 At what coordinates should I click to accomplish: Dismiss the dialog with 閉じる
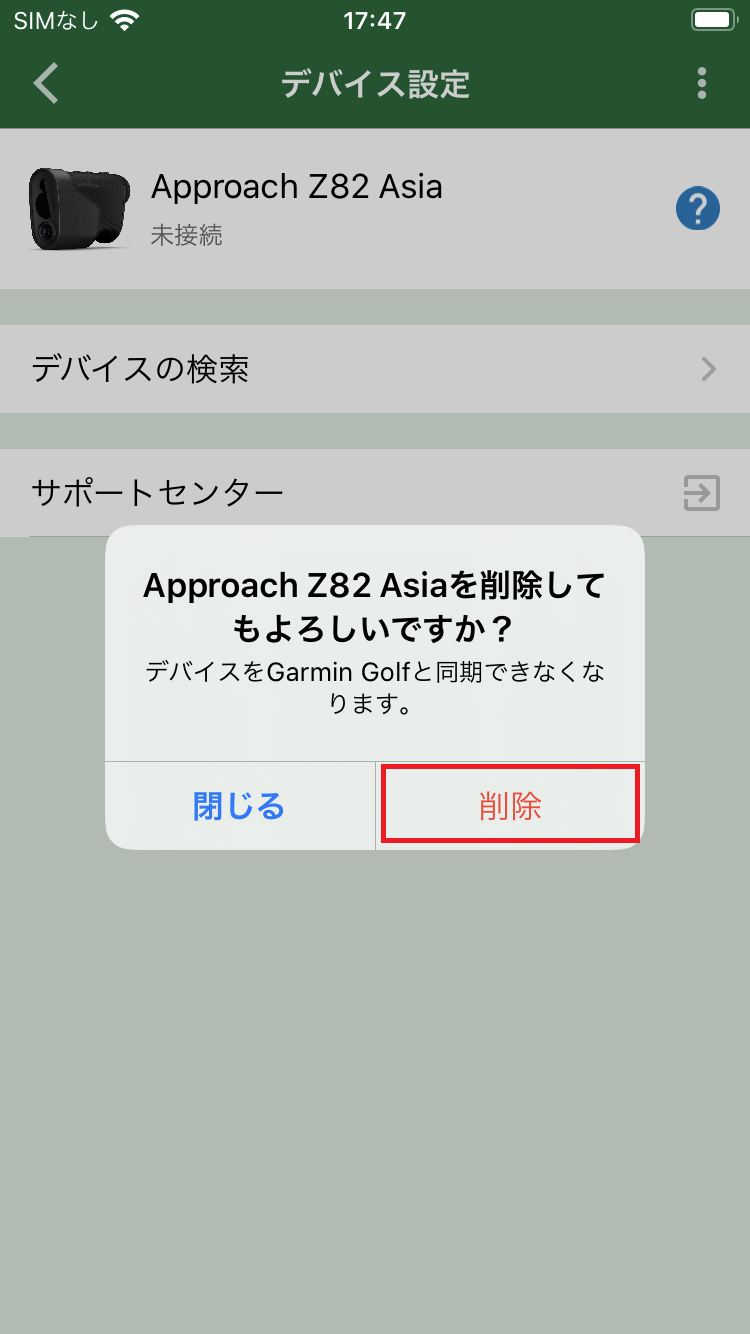pyautogui.click(x=239, y=806)
